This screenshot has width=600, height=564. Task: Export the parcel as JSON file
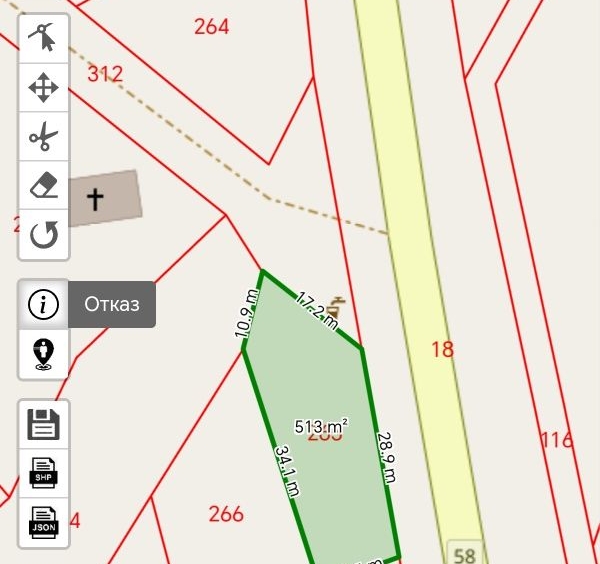(x=44, y=521)
